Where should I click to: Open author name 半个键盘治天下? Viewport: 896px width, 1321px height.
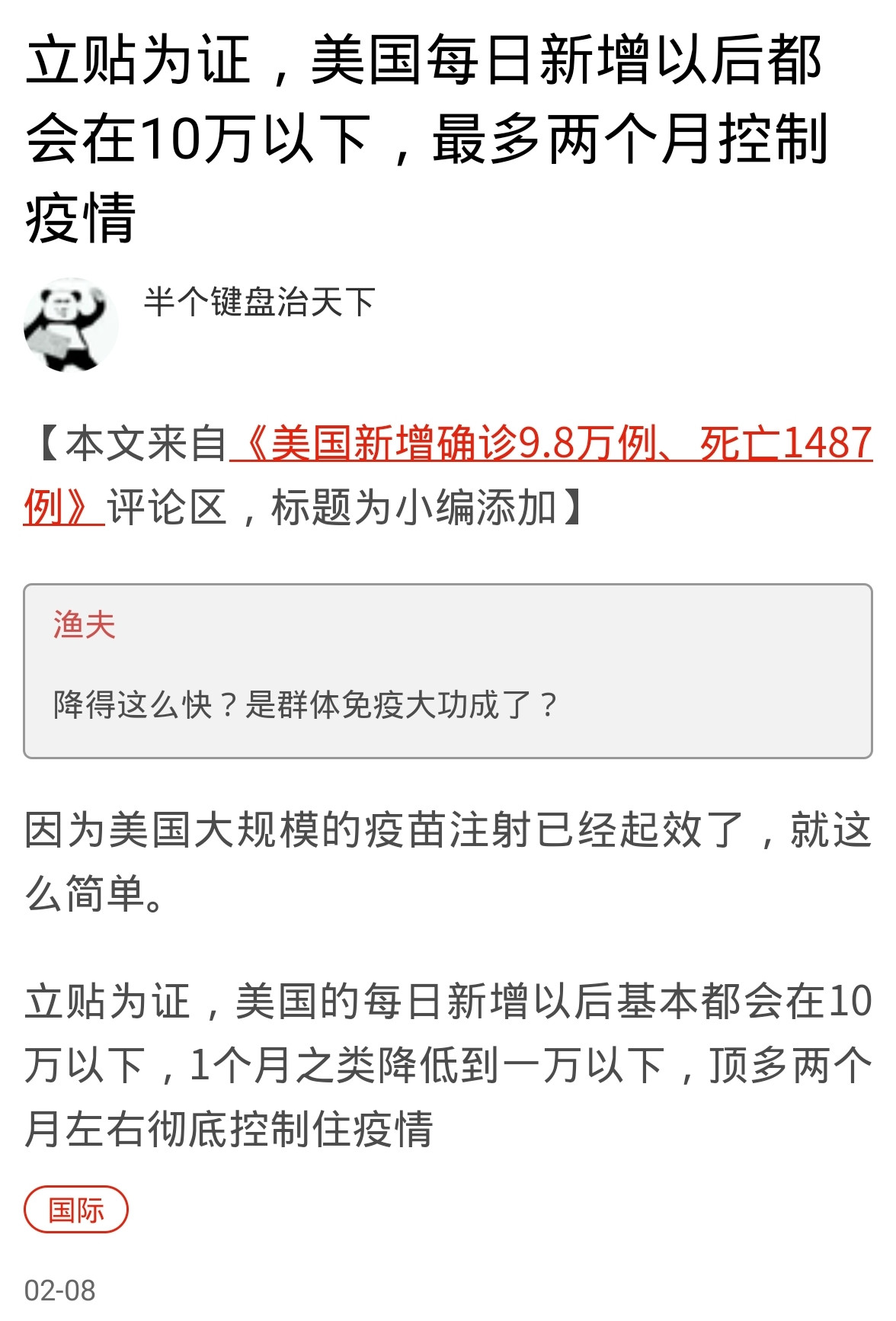(259, 302)
